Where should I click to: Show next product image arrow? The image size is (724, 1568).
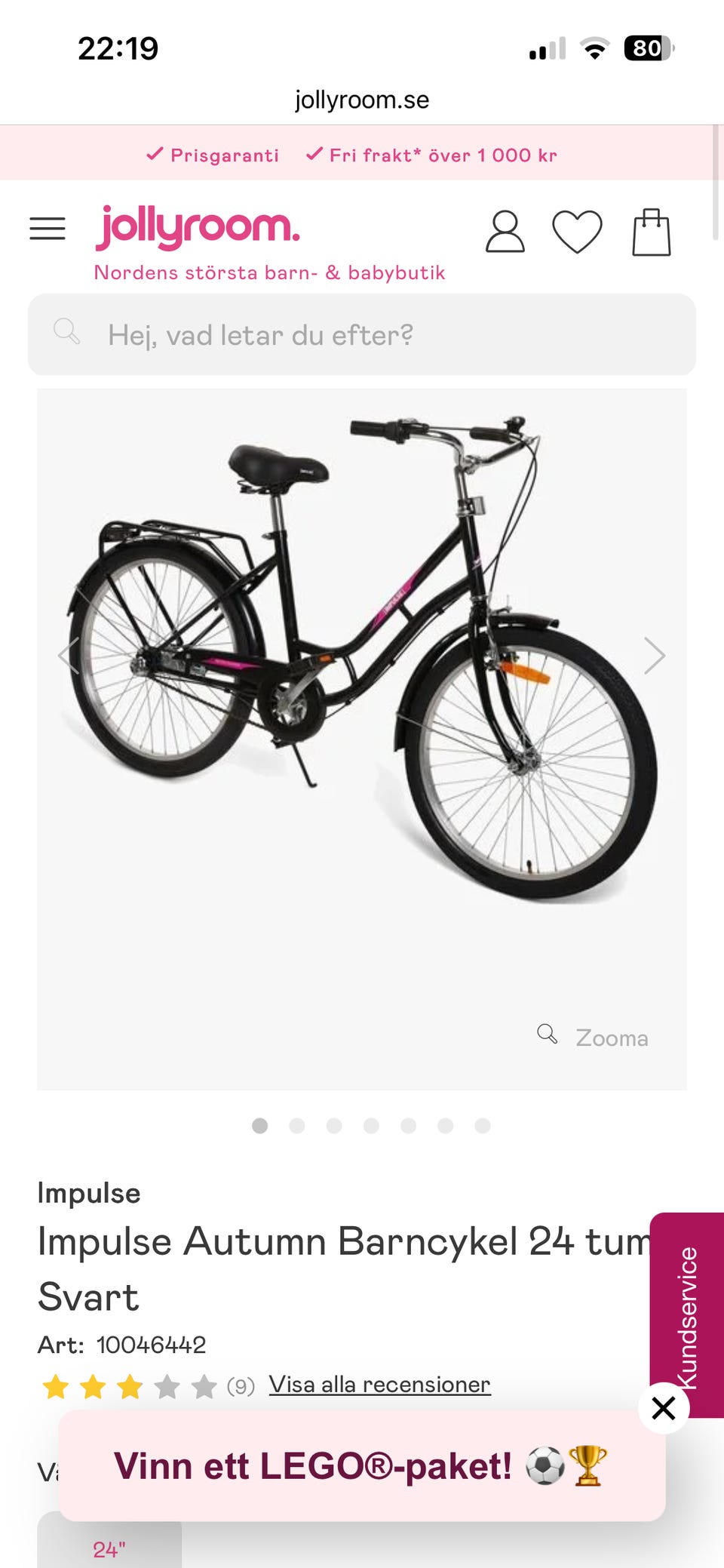tap(654, 655)
